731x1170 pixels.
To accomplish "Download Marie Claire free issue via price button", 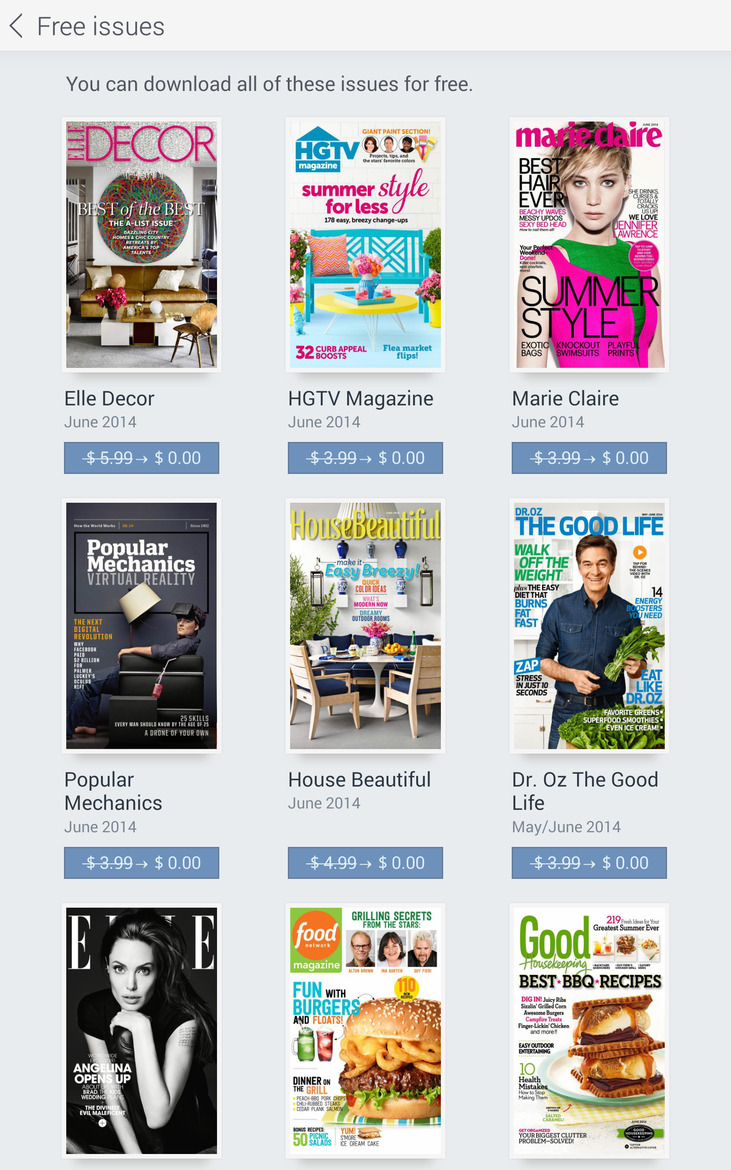I will pos(588,457).
